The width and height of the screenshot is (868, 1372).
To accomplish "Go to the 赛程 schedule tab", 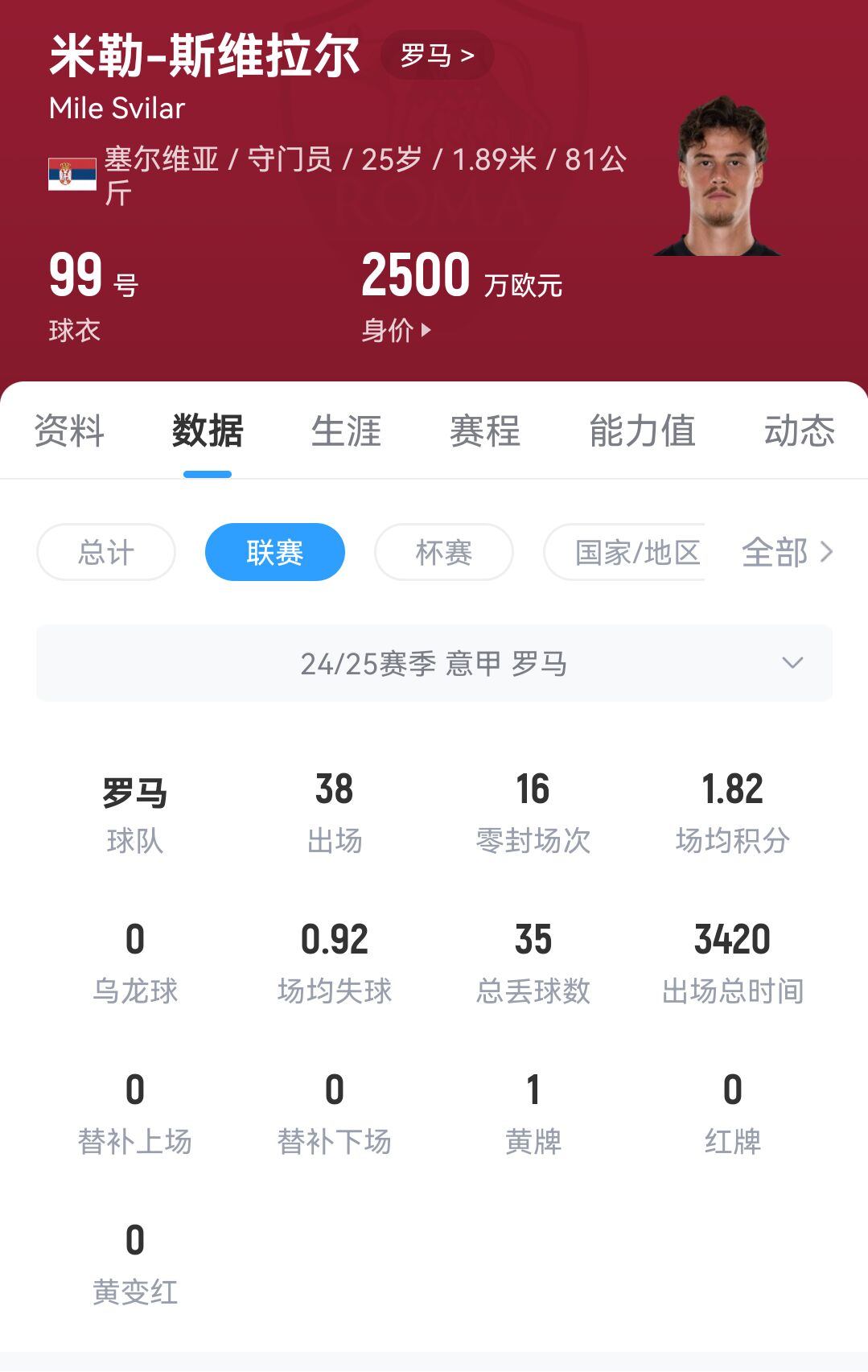I will [484, 431].
